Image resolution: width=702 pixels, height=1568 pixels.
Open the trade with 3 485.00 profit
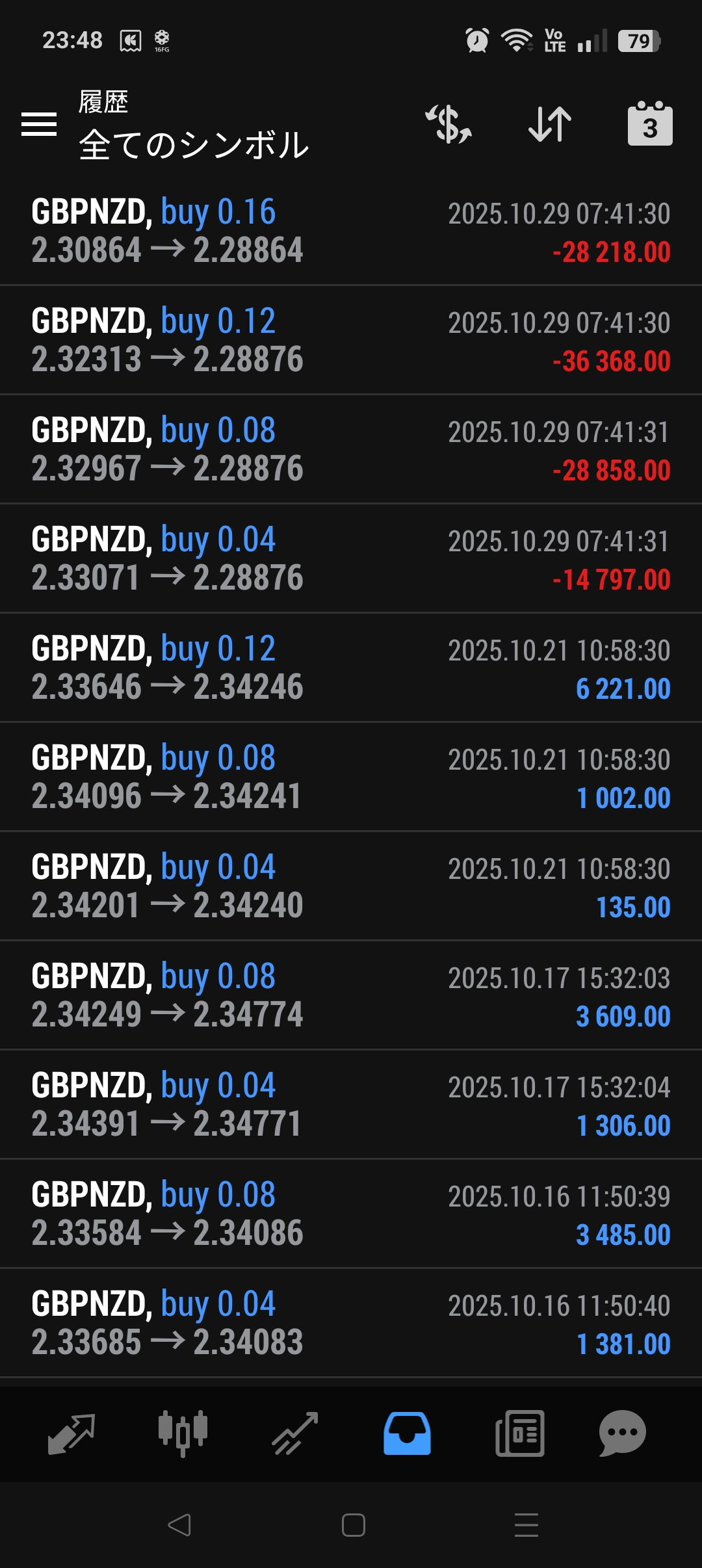coord(351,1214)
